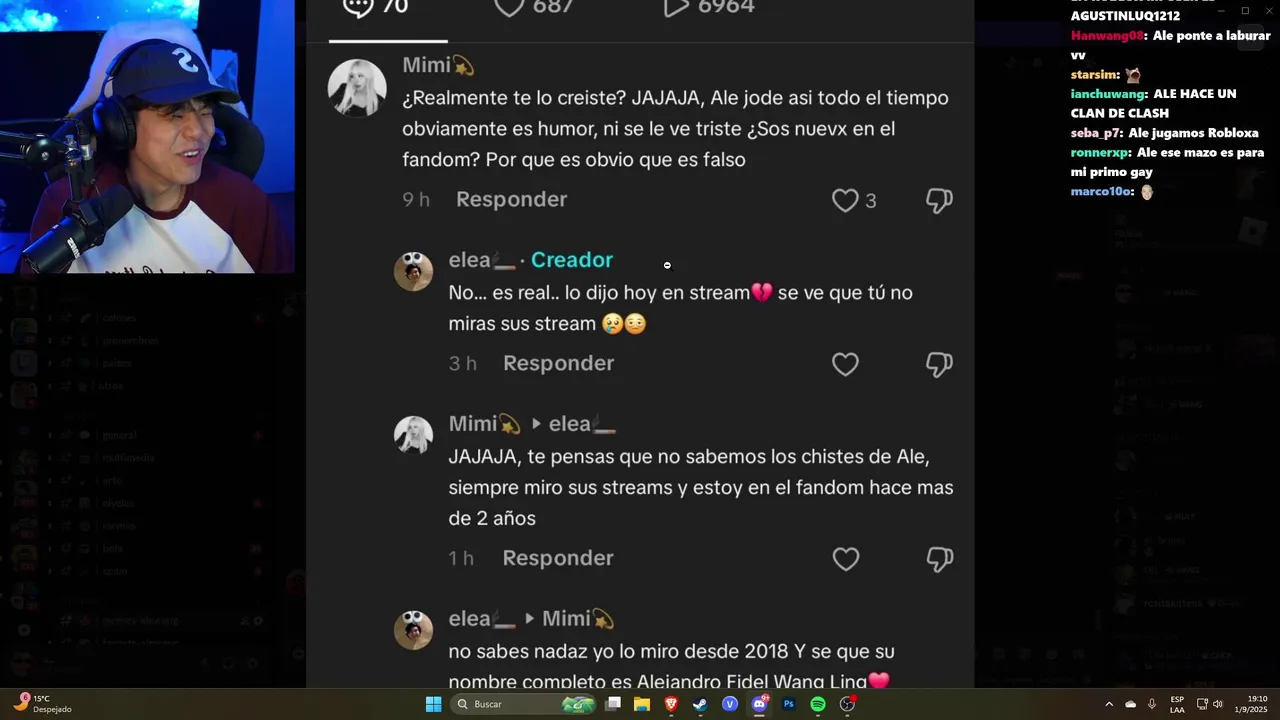The height and width of the screenshot is (720, 1280).
Task: Dislike Mimi's 9 h comment
Action: coord(939,200)
